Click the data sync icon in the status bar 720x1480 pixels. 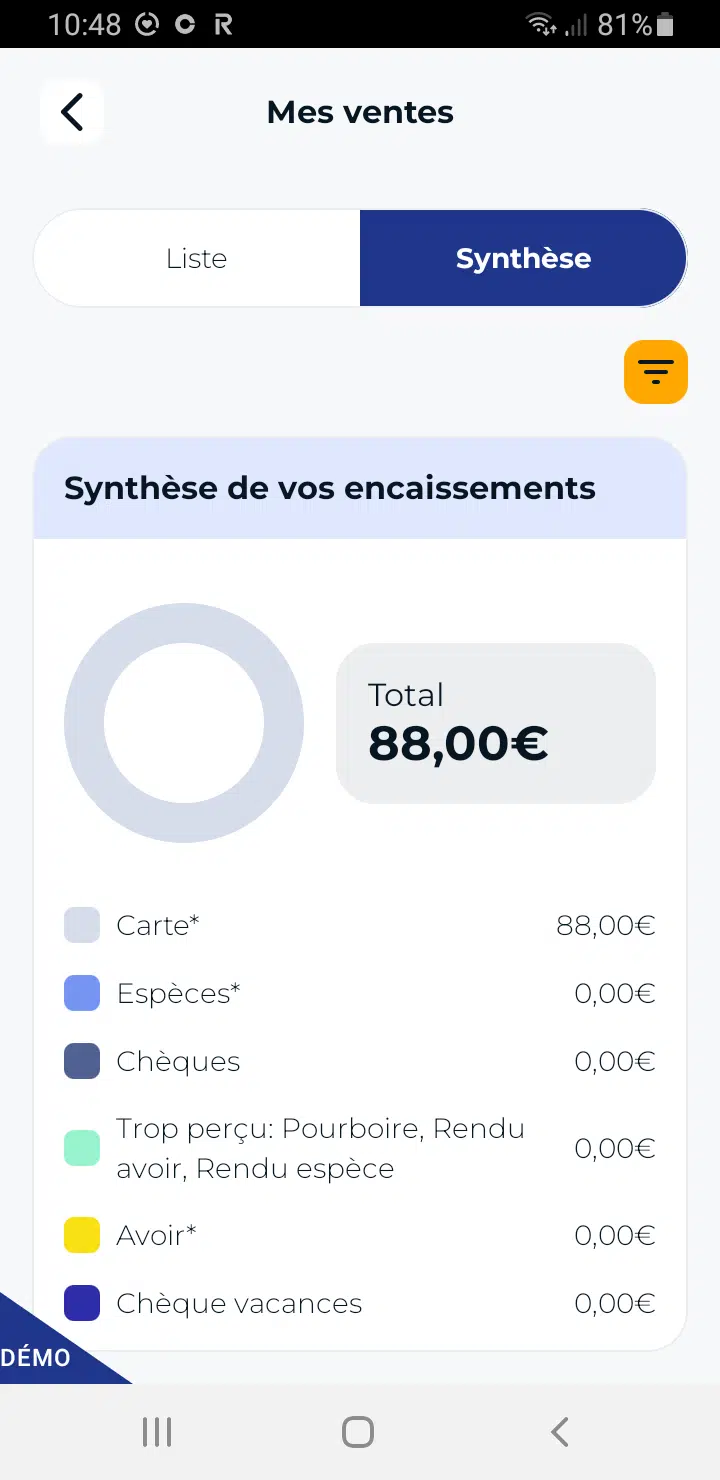[184, 24]
